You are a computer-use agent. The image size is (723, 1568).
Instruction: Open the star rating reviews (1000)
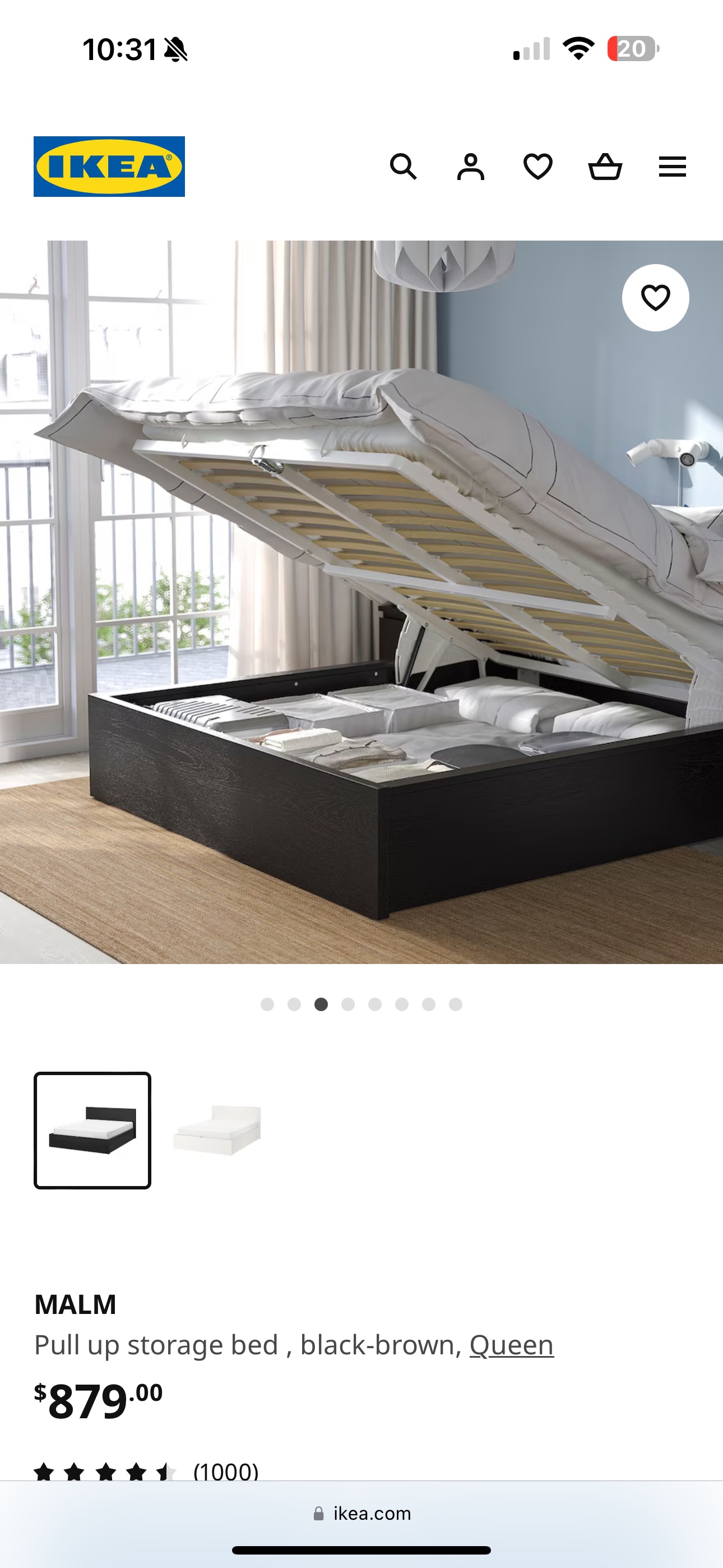click(x=146, y=1471)
